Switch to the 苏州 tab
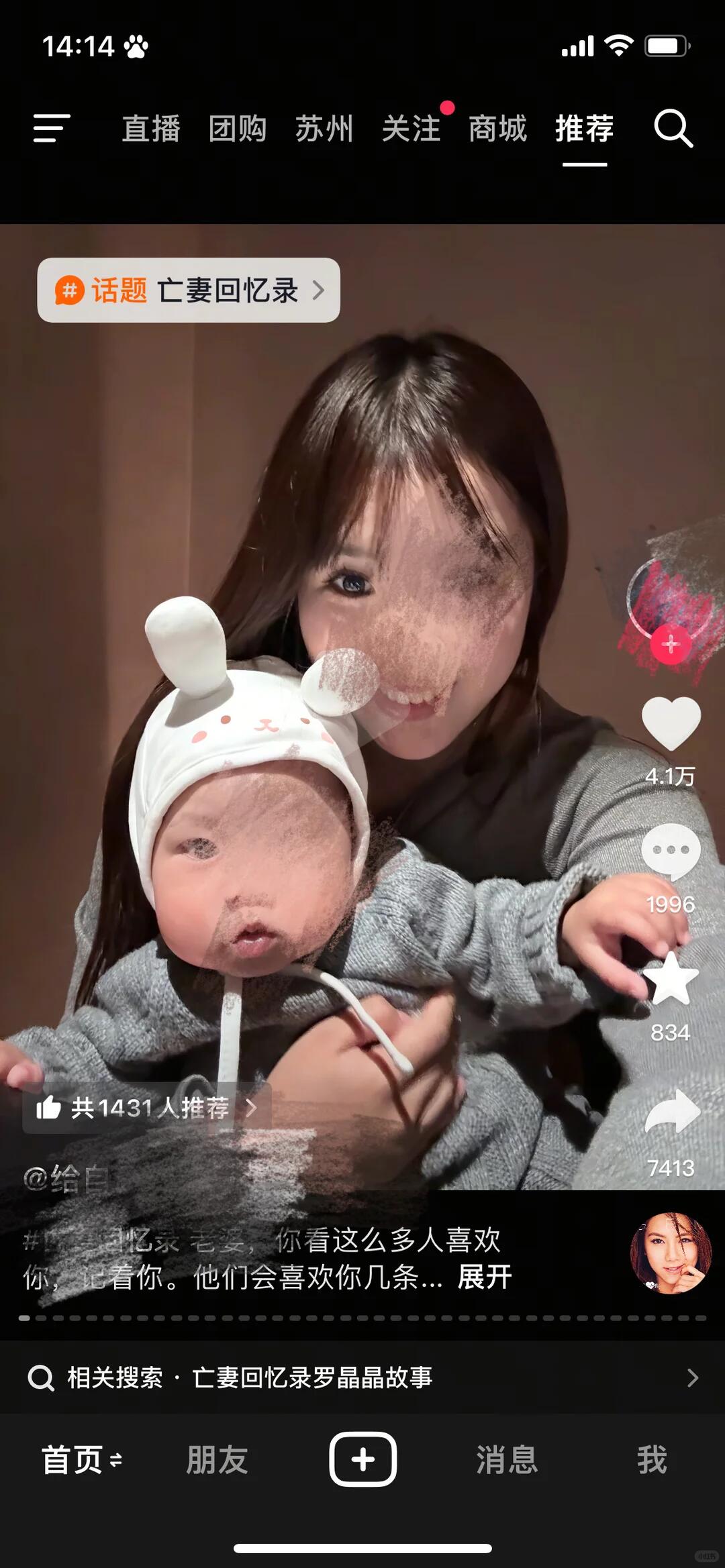This screenshot has width=725, height=1568. [x=324, y=128]
